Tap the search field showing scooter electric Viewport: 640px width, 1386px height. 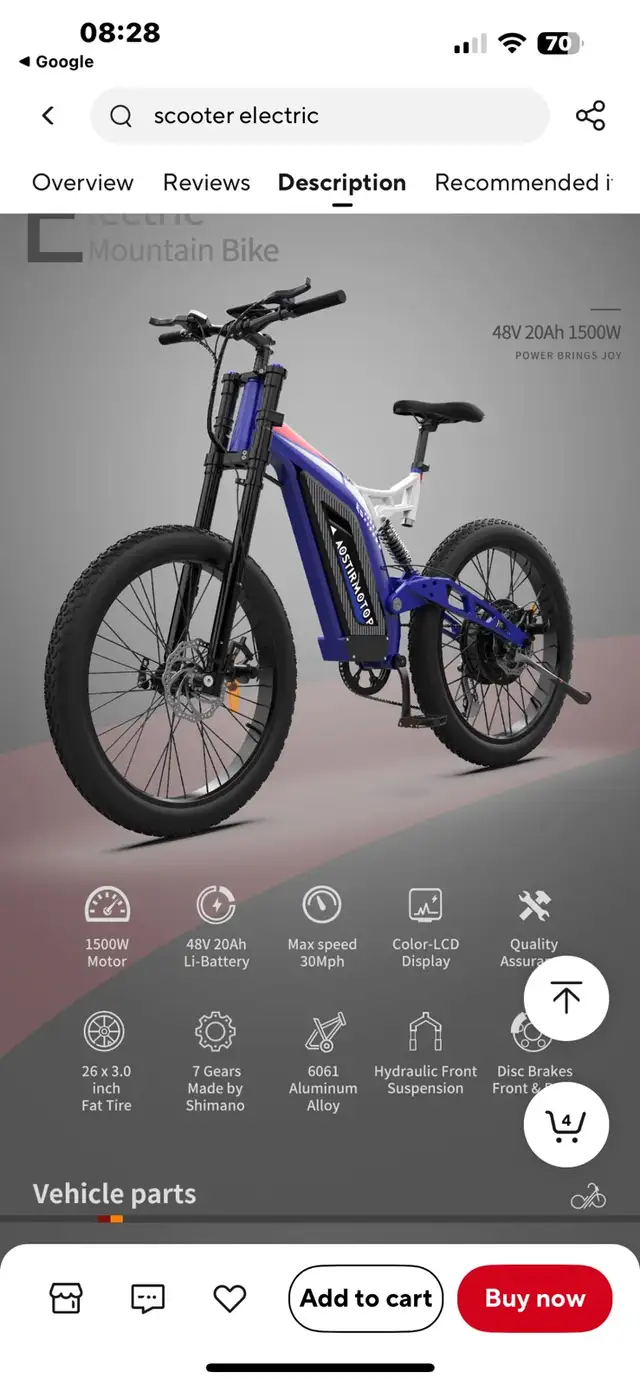tap(319, 116)
